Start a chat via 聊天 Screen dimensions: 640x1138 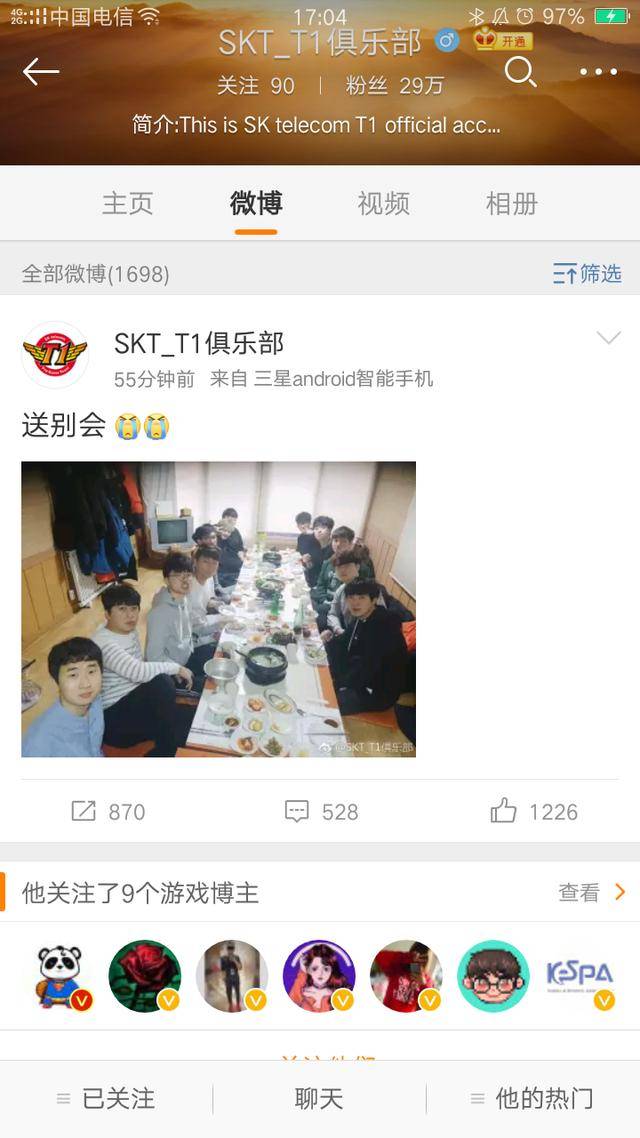[x=319, y=1099]
